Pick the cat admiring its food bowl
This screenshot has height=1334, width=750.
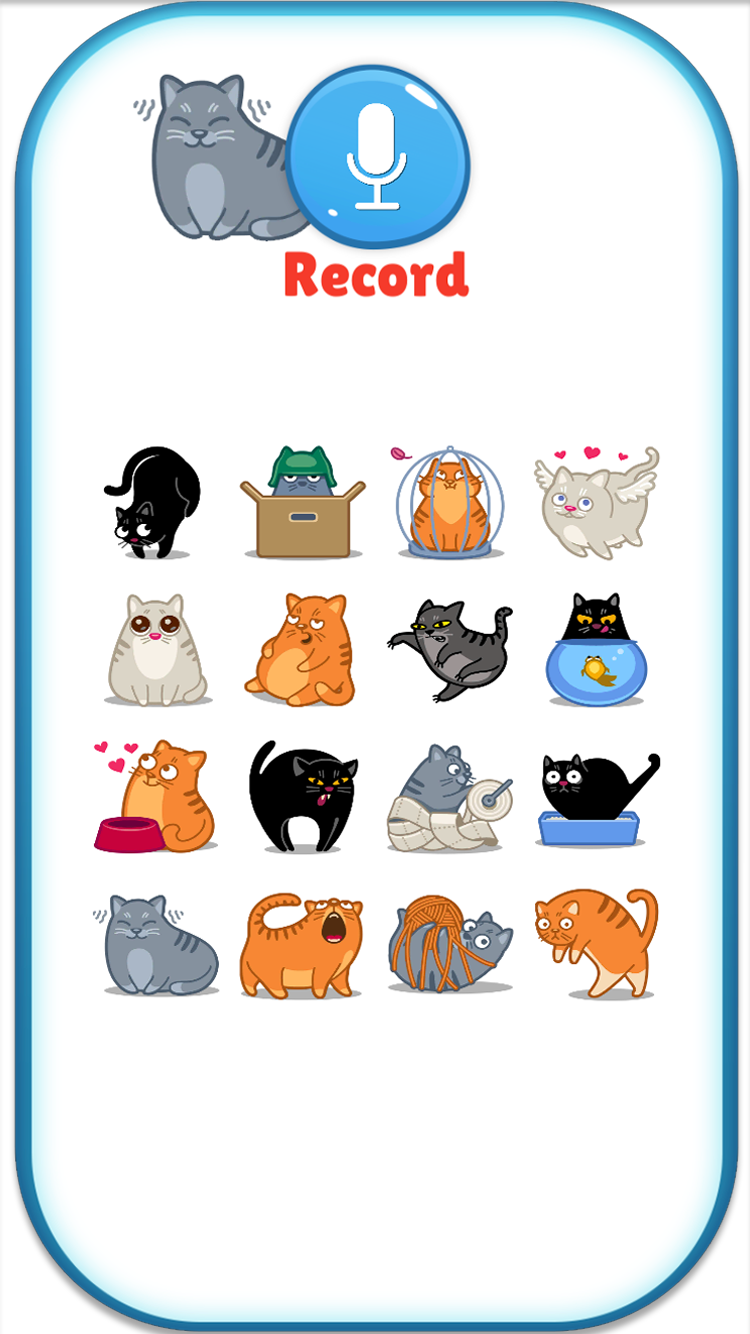[x=155, y=790]
